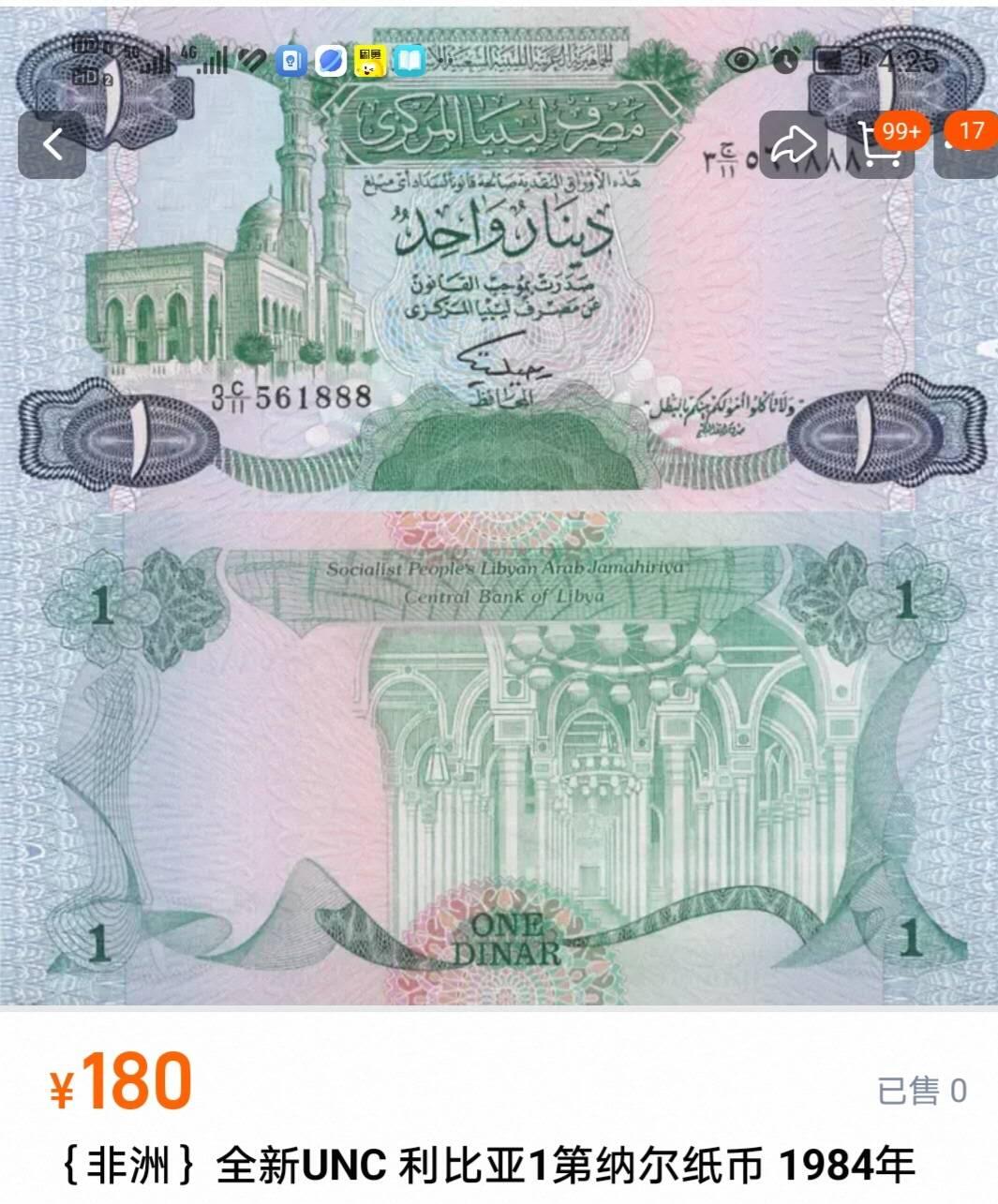Open the shopping cart with 99+ badge
The image size is (998, 1204).
879,147
